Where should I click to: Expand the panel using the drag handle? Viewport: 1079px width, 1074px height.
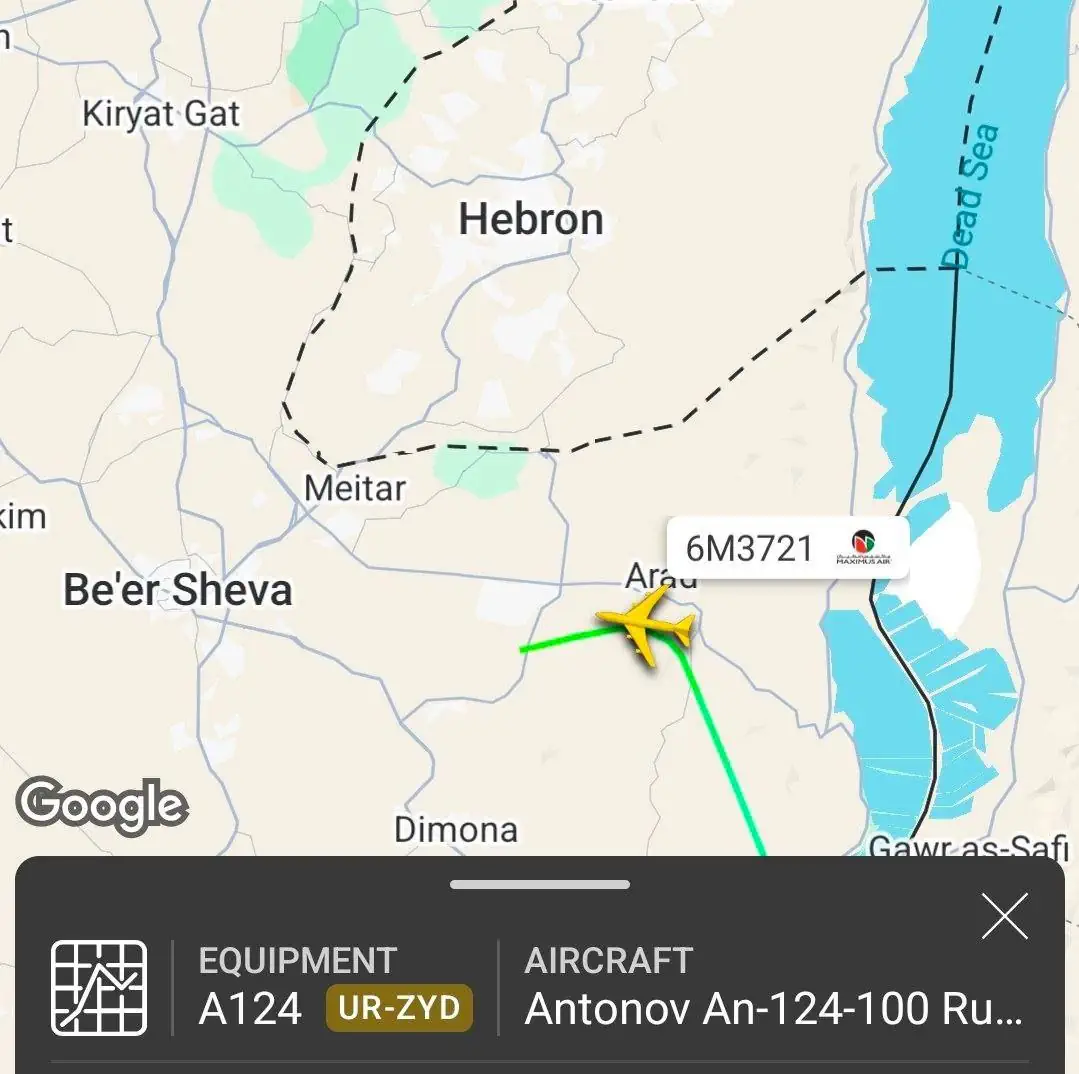pyautogui.click(x=540, y=884)
